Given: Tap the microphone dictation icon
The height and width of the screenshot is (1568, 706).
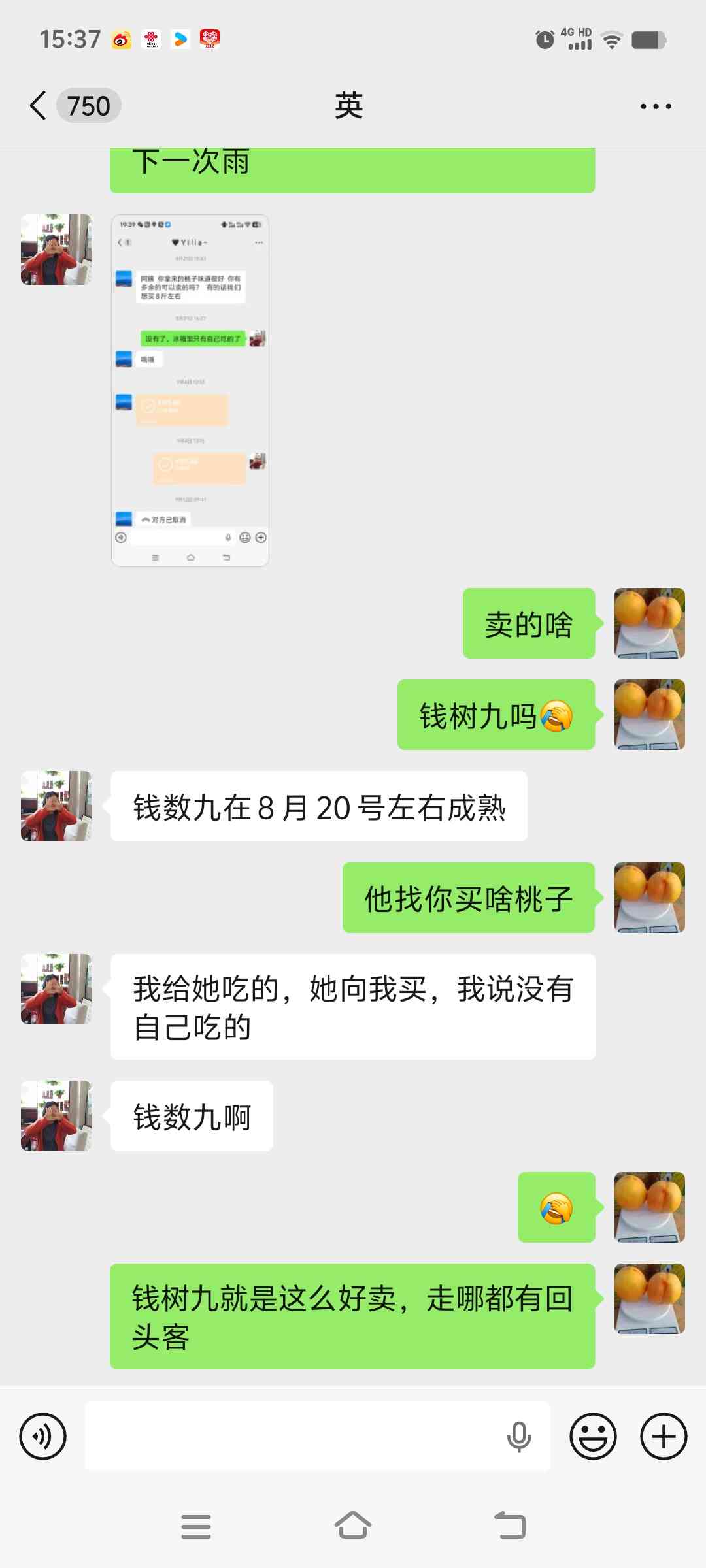Looking at the screenshot, I should click(x=518, y=1436).
